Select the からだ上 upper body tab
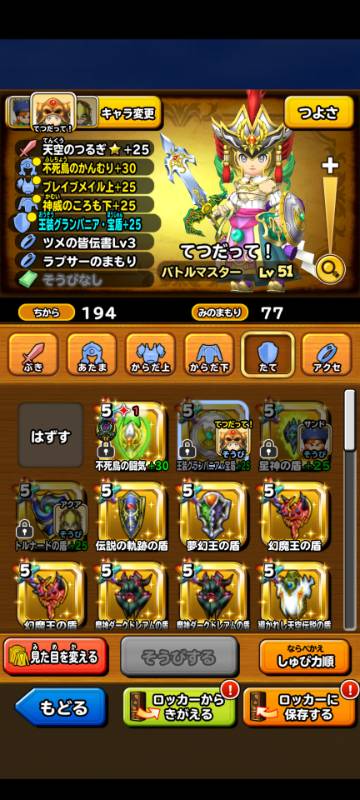Image resolution: width=360 pixels, height=800 pixels. (150, 355)
